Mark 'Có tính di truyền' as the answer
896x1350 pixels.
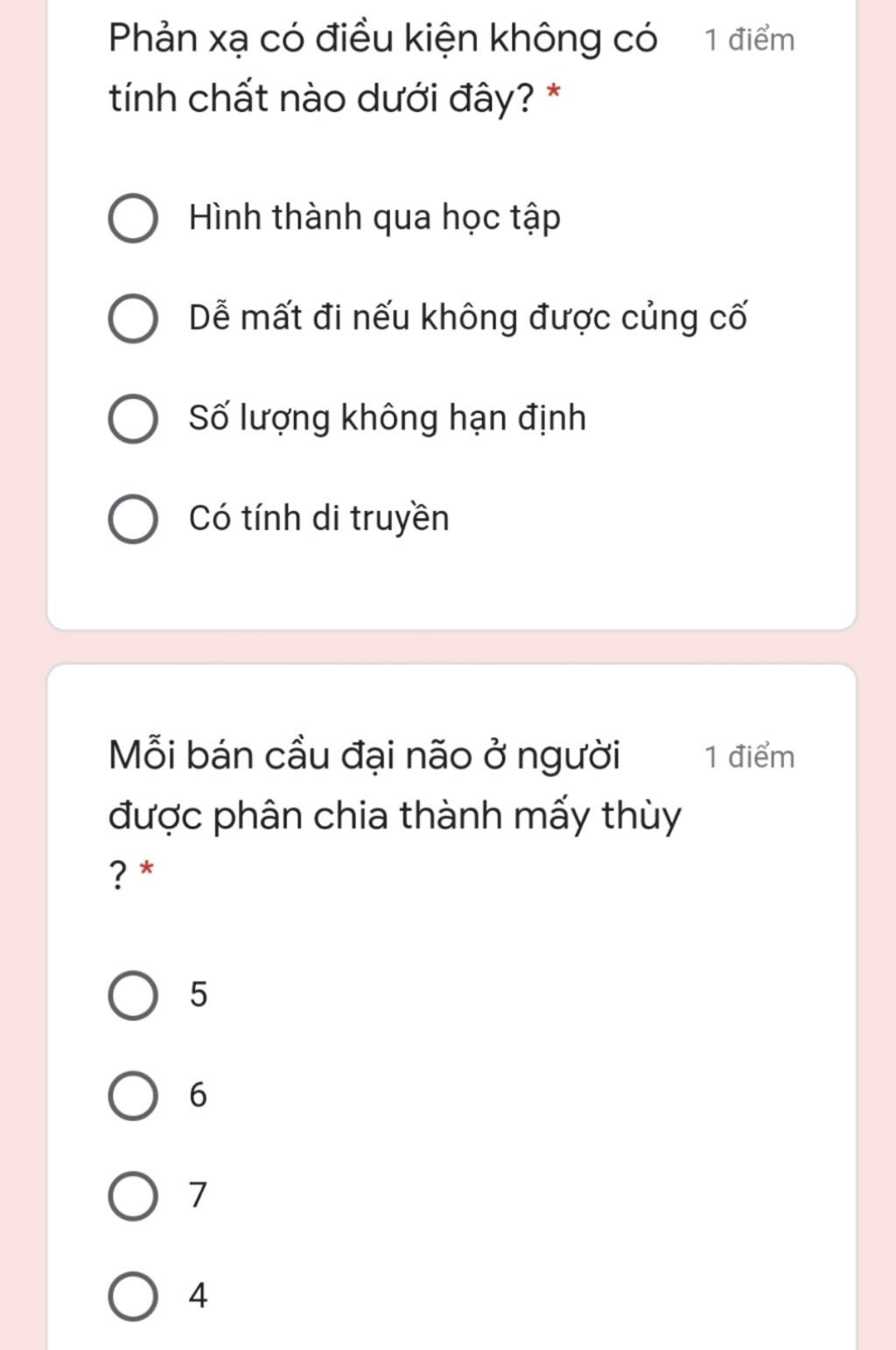coord(133,520)
